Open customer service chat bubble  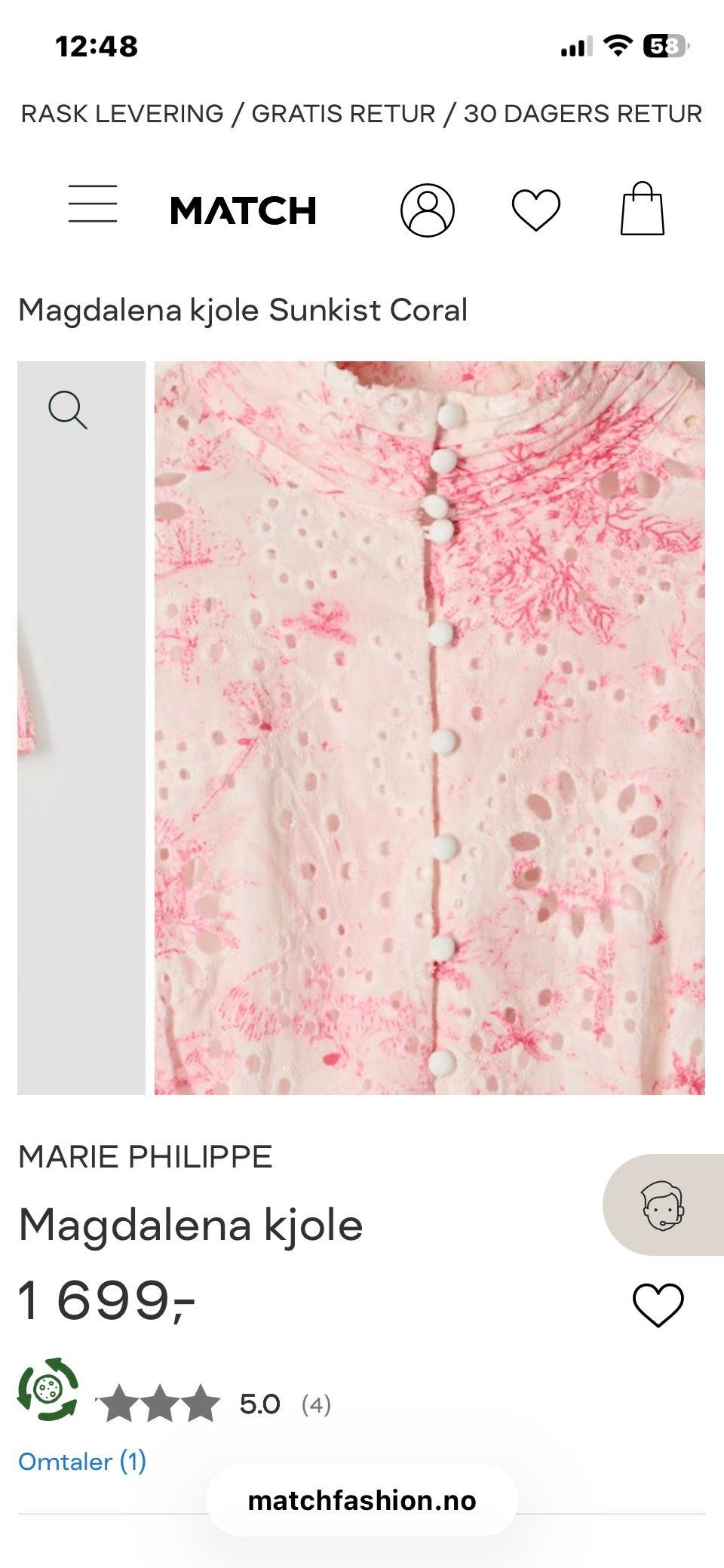pyautogui.click(x=663, y=1204)
